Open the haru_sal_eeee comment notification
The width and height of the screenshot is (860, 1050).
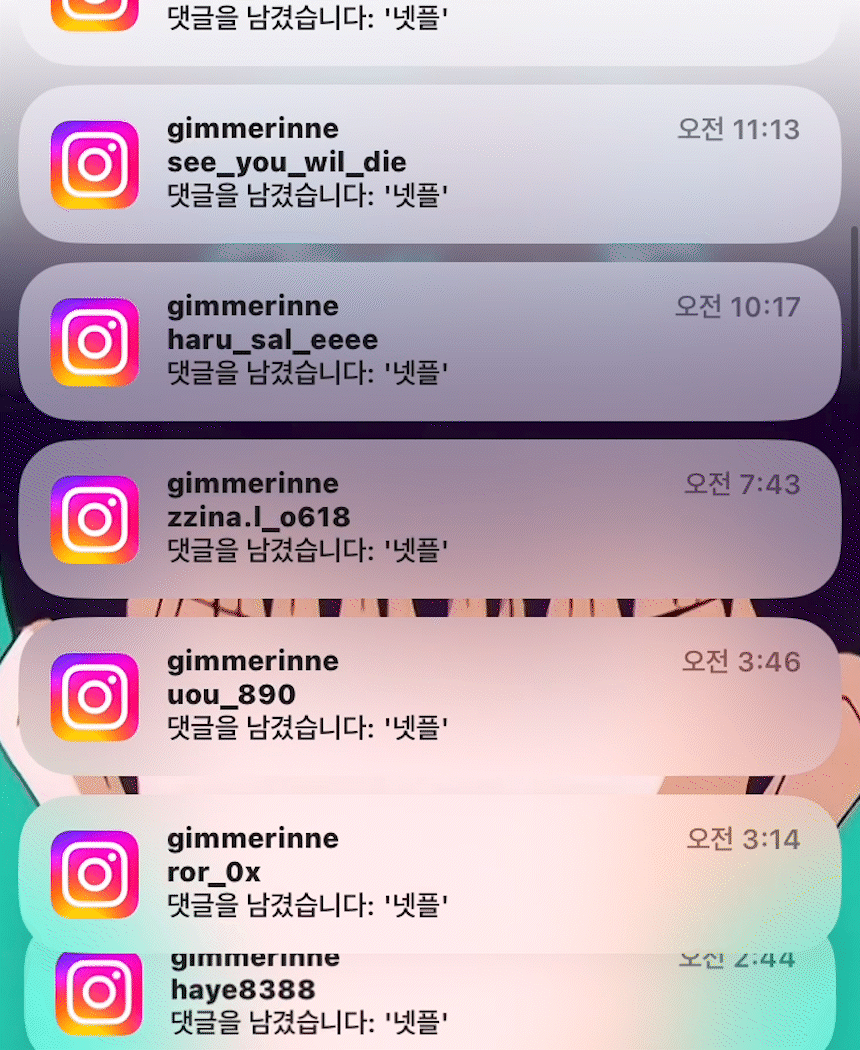(x=429, y=342)
